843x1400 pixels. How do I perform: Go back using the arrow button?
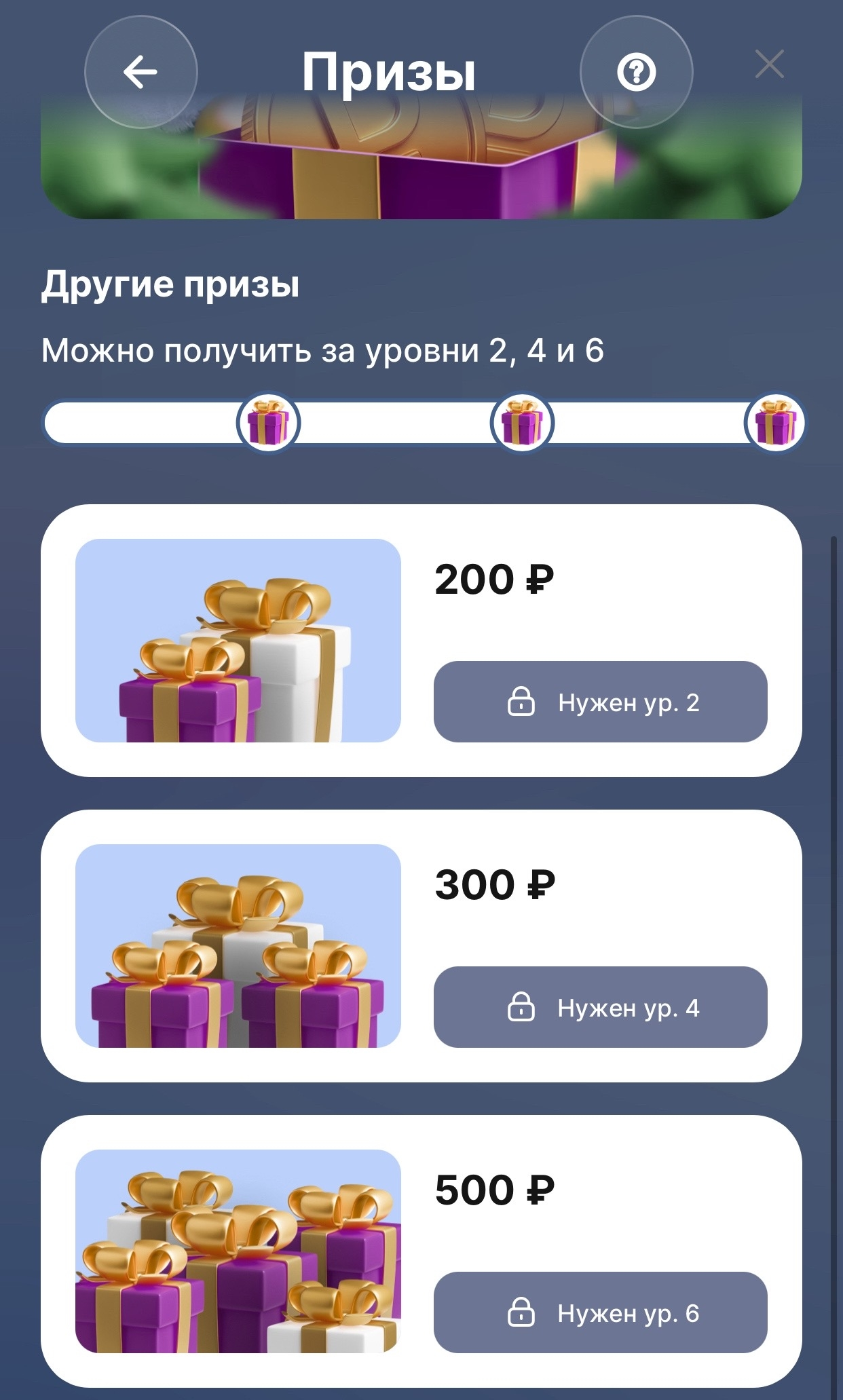tap(140, 71)
